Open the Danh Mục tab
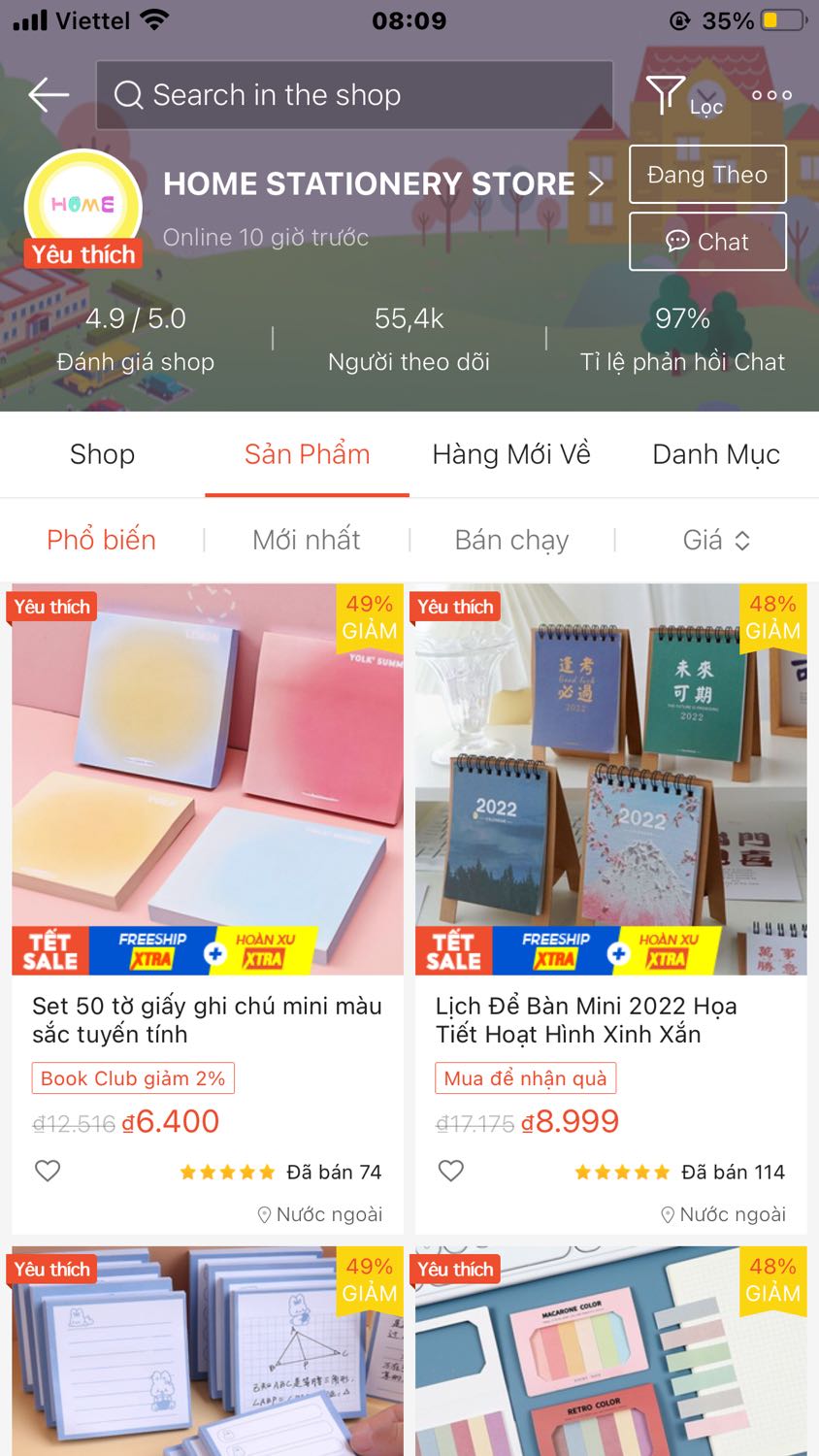Screen dimensions: 819x1456 click(716, 454)
